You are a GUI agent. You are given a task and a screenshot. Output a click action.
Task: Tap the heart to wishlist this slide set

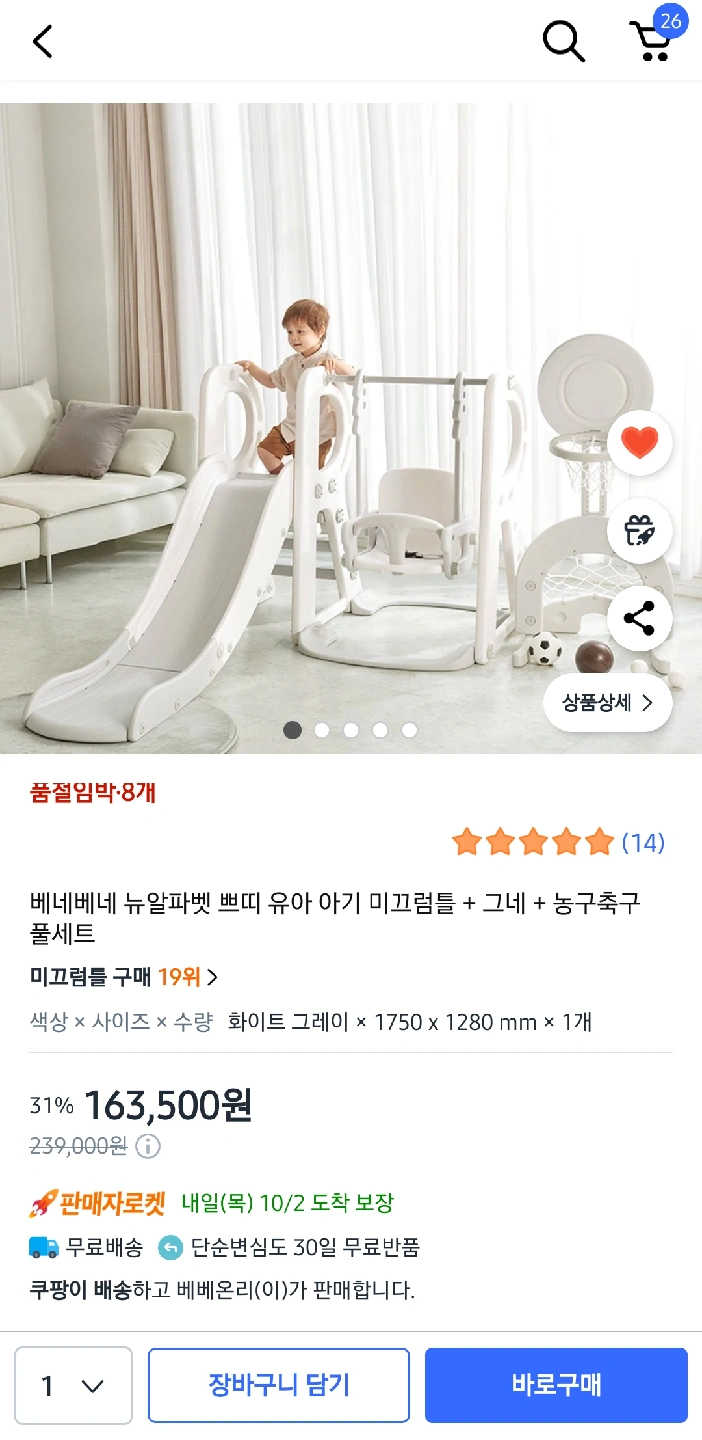coord(640,443)
